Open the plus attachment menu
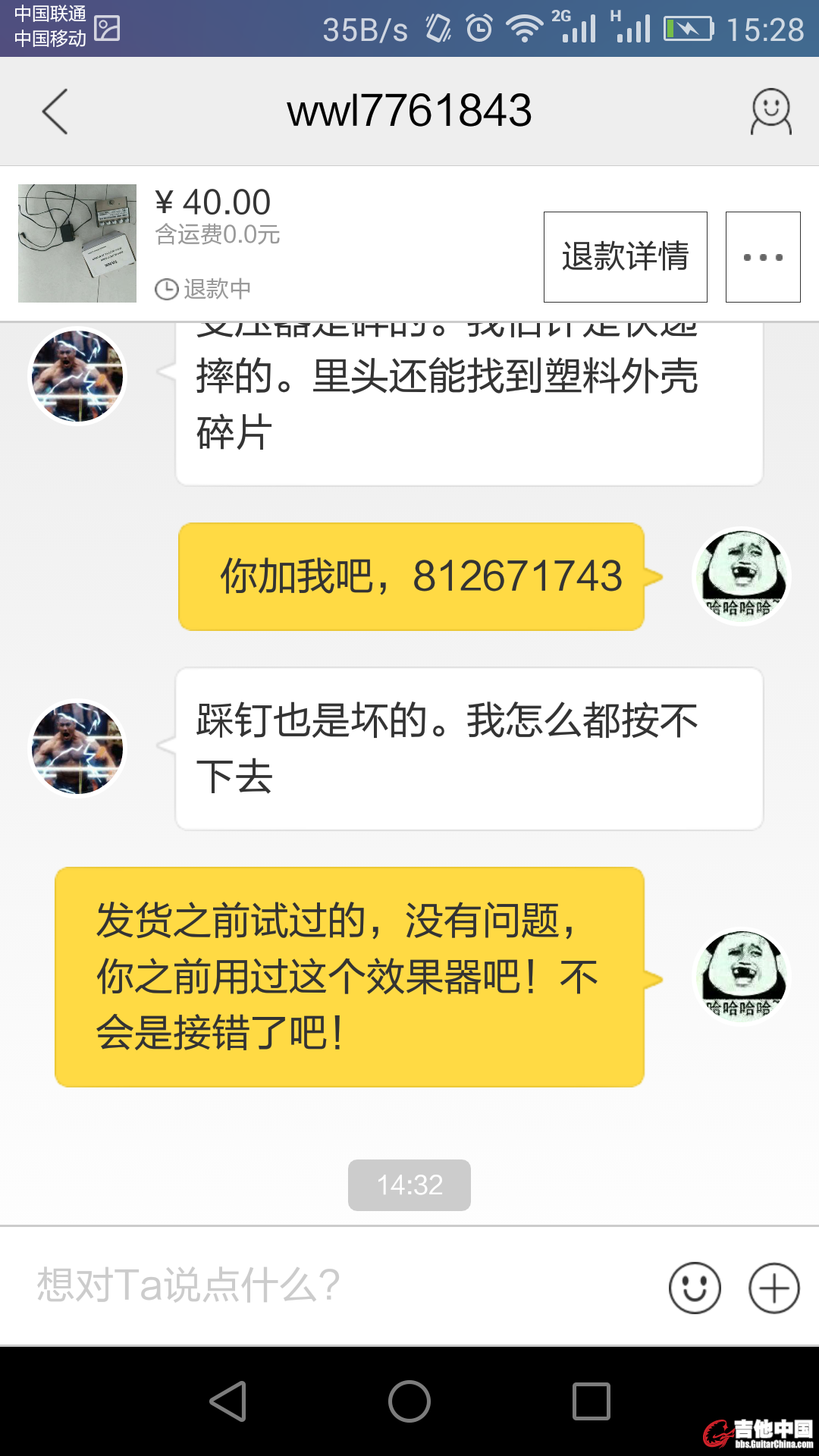Viewport: 819px width, 1456px height. coord(773,1288)
